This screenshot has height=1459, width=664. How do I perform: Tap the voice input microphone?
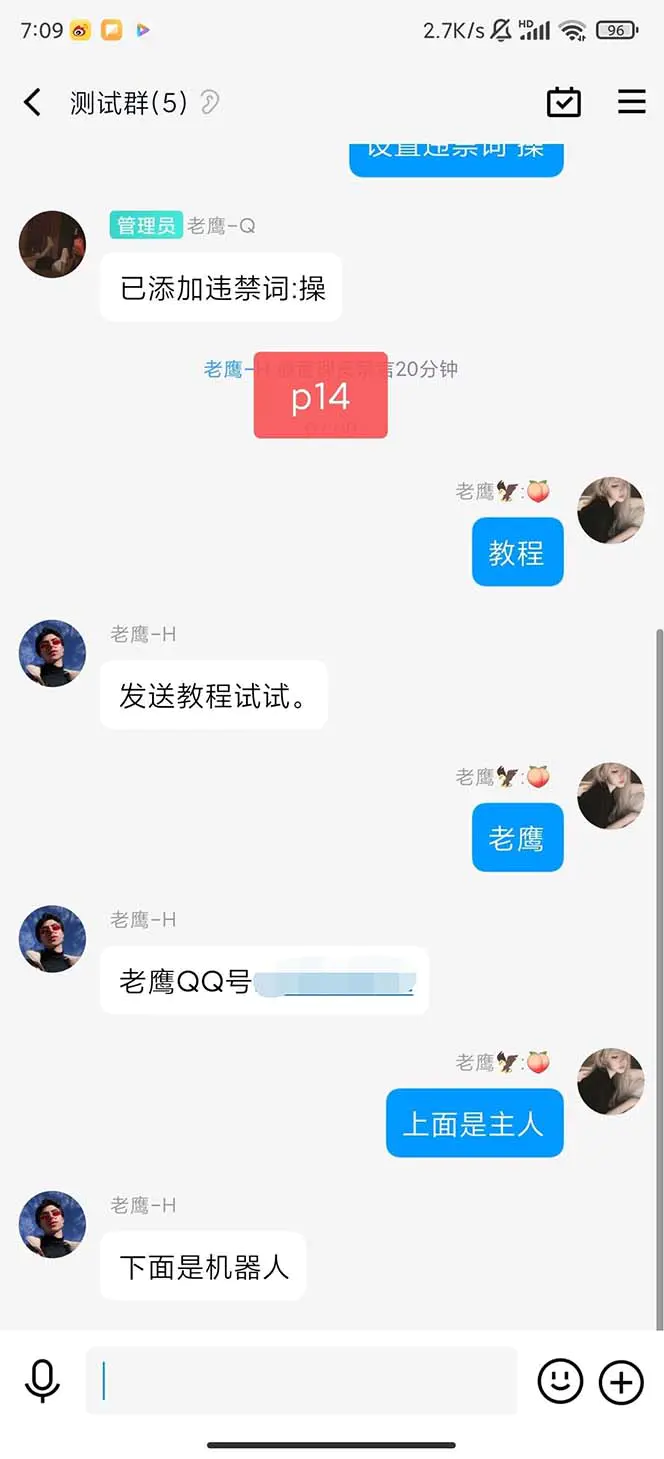click(x=42, y=1381)
